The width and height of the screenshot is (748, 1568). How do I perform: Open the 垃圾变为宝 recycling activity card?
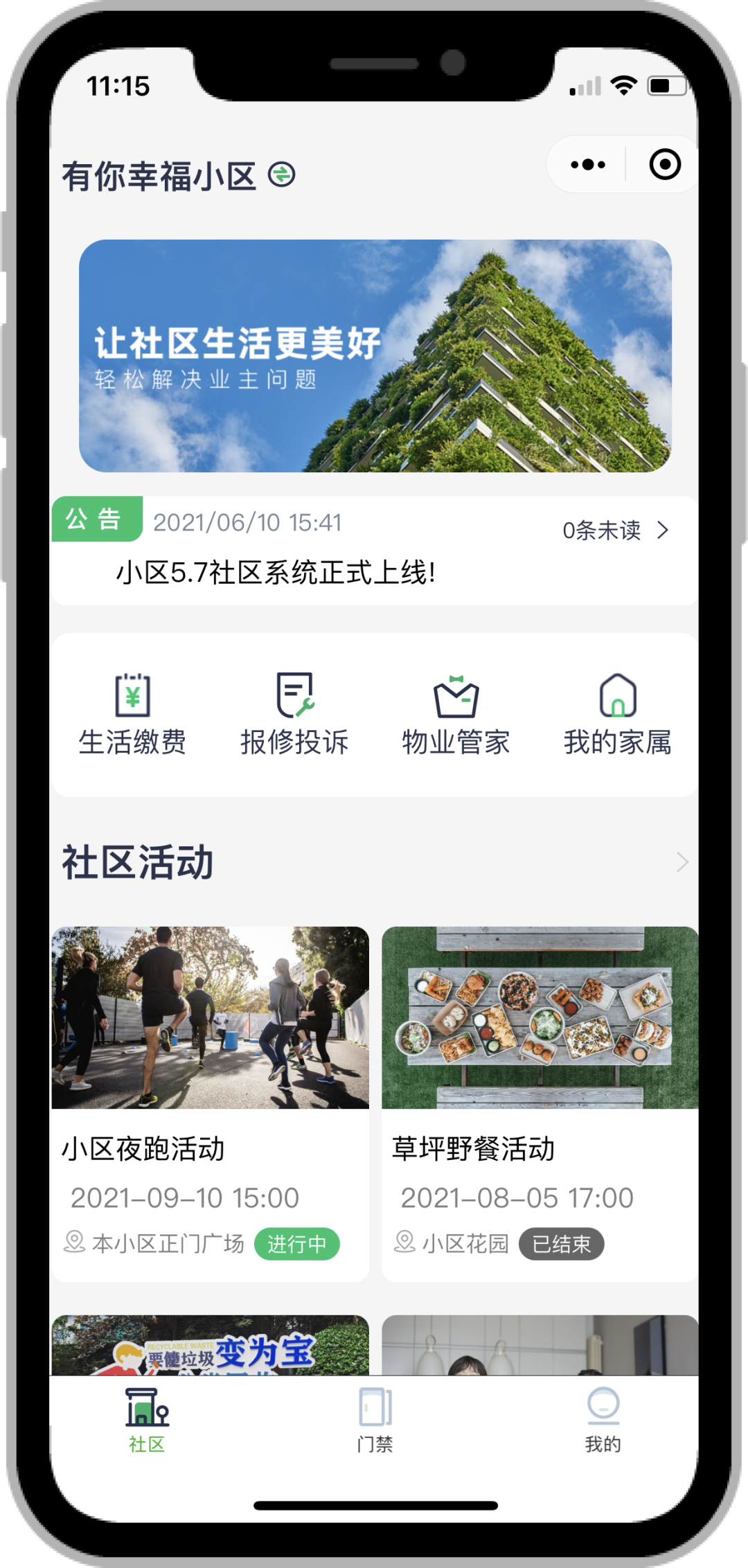coord(210,1345)
